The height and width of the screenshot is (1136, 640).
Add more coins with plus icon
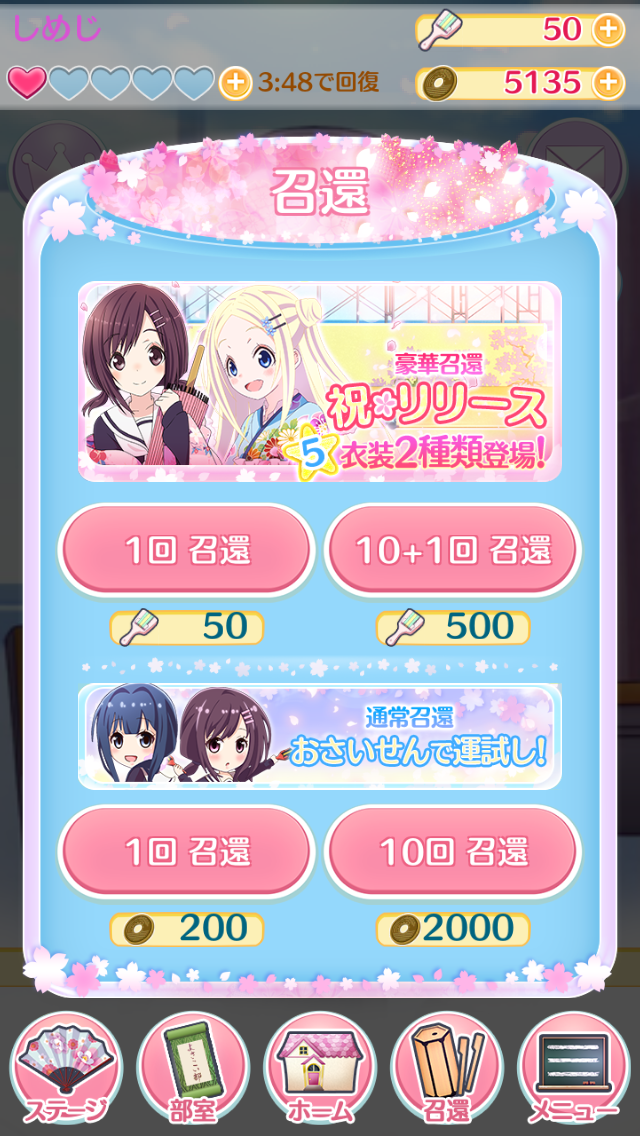coord(607,82)
